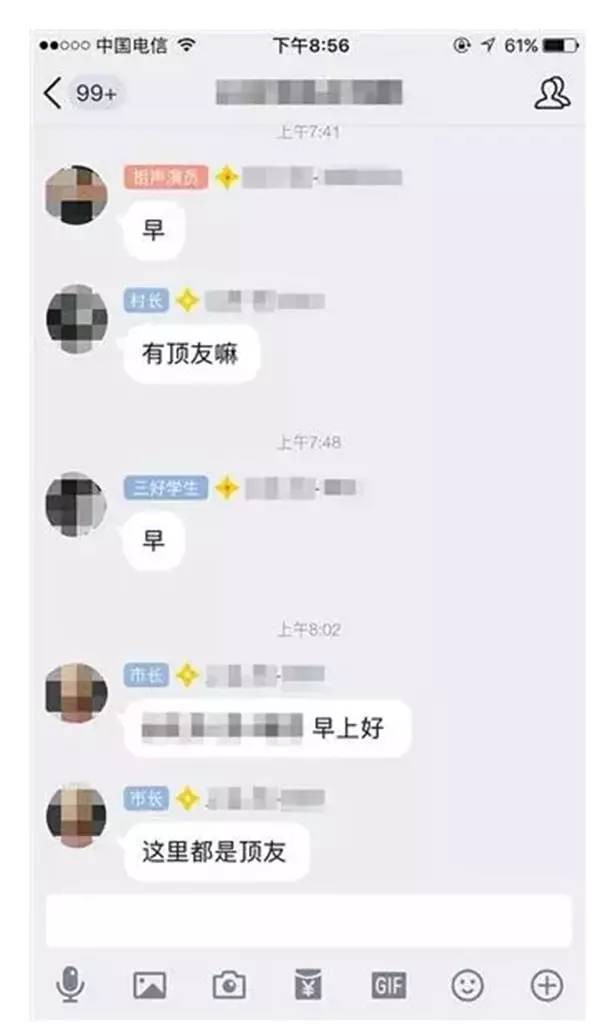The image size is (600, 1028).
Task: Open avatar of 村长 member
Action: pos(76,318)
